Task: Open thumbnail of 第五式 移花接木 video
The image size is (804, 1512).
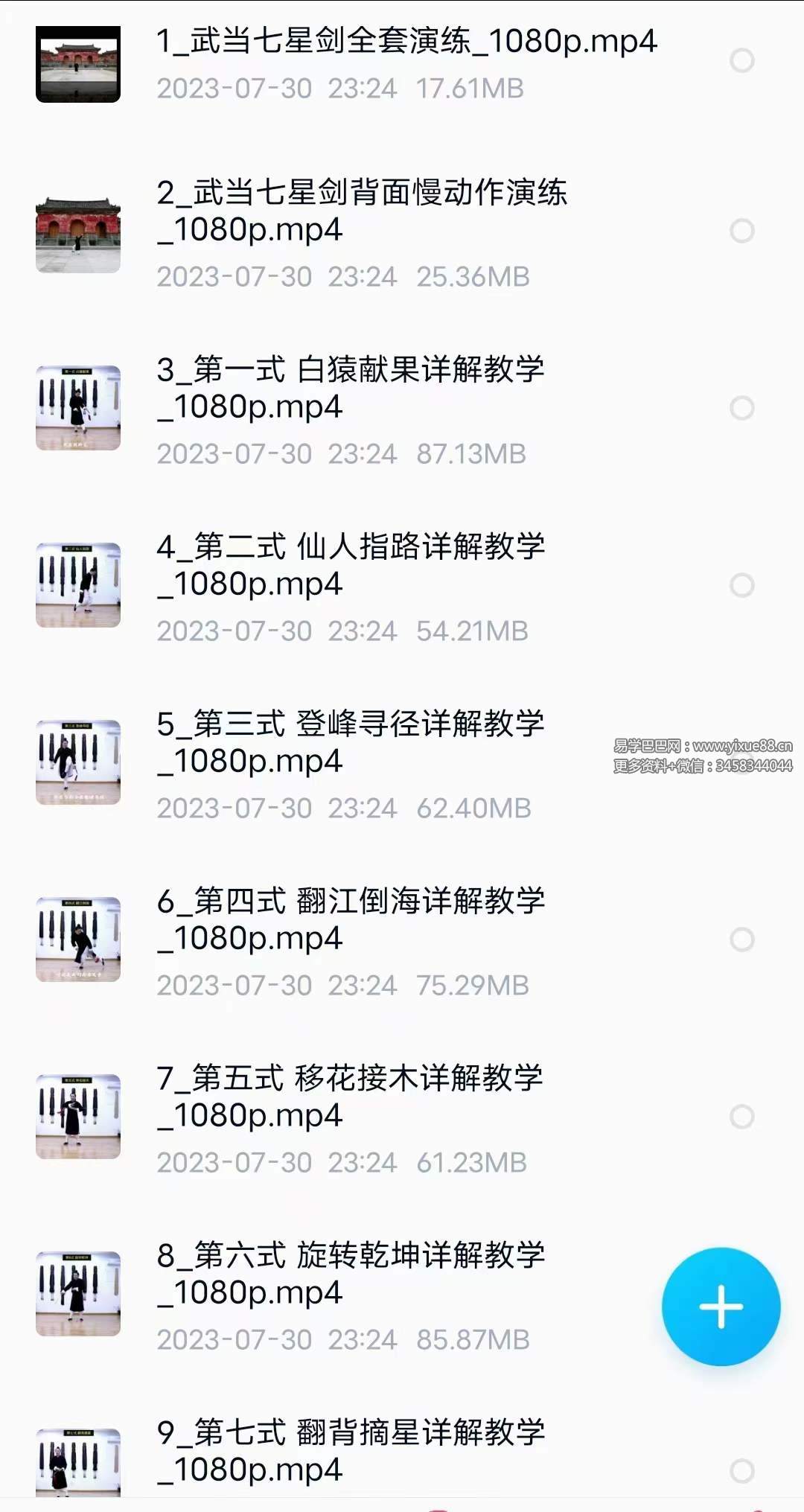Action: point(78,1117)
